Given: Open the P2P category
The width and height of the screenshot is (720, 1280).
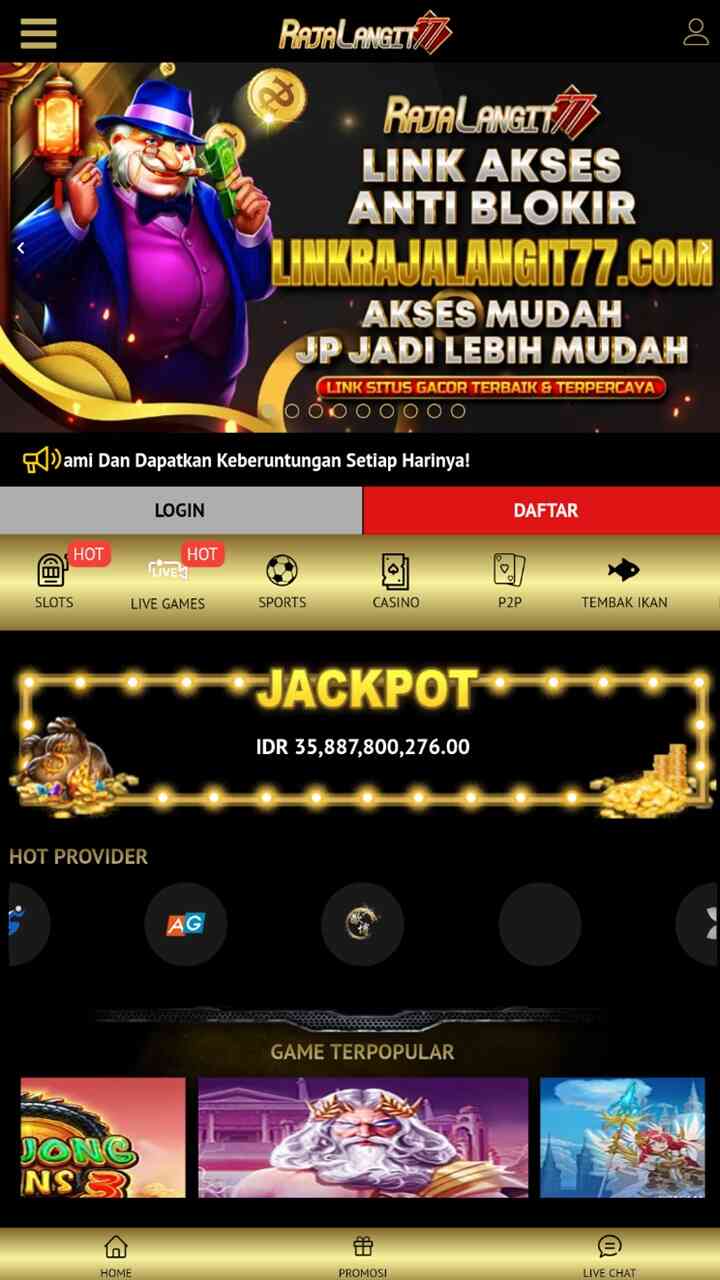Looking at the screenshot, I should (509, 581).
